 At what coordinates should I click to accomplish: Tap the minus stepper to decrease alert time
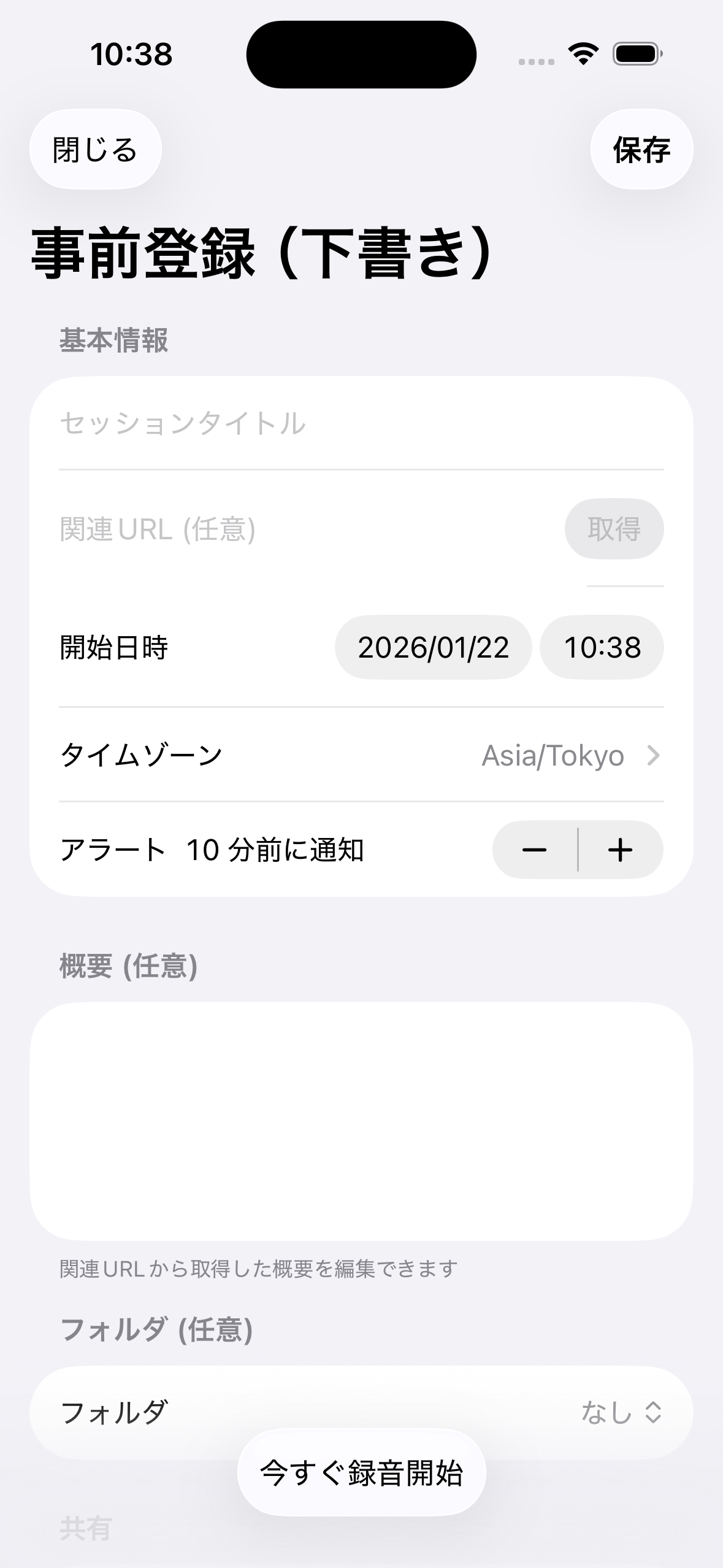535,850
